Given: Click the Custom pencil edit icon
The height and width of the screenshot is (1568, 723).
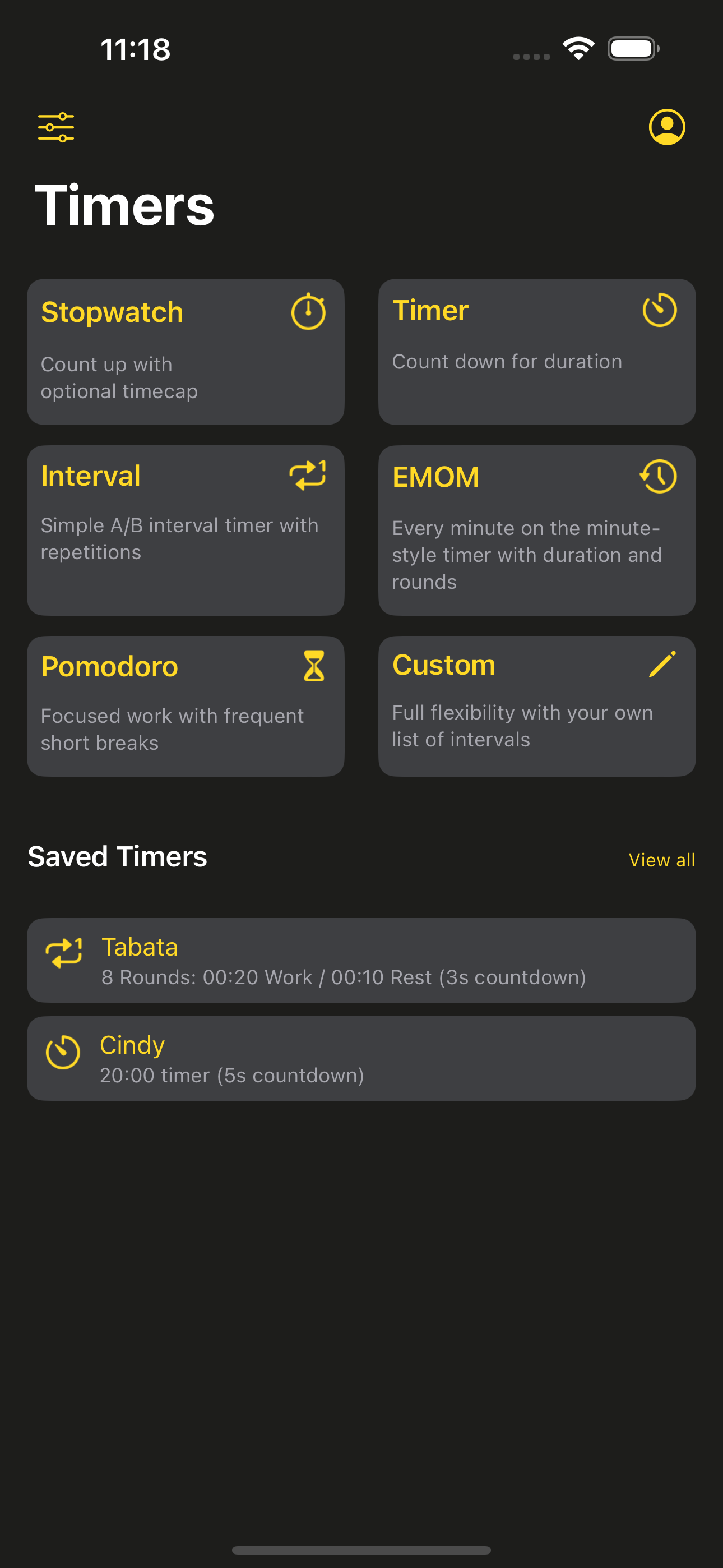Looking at the screenshot, I should tap(661, 665).
